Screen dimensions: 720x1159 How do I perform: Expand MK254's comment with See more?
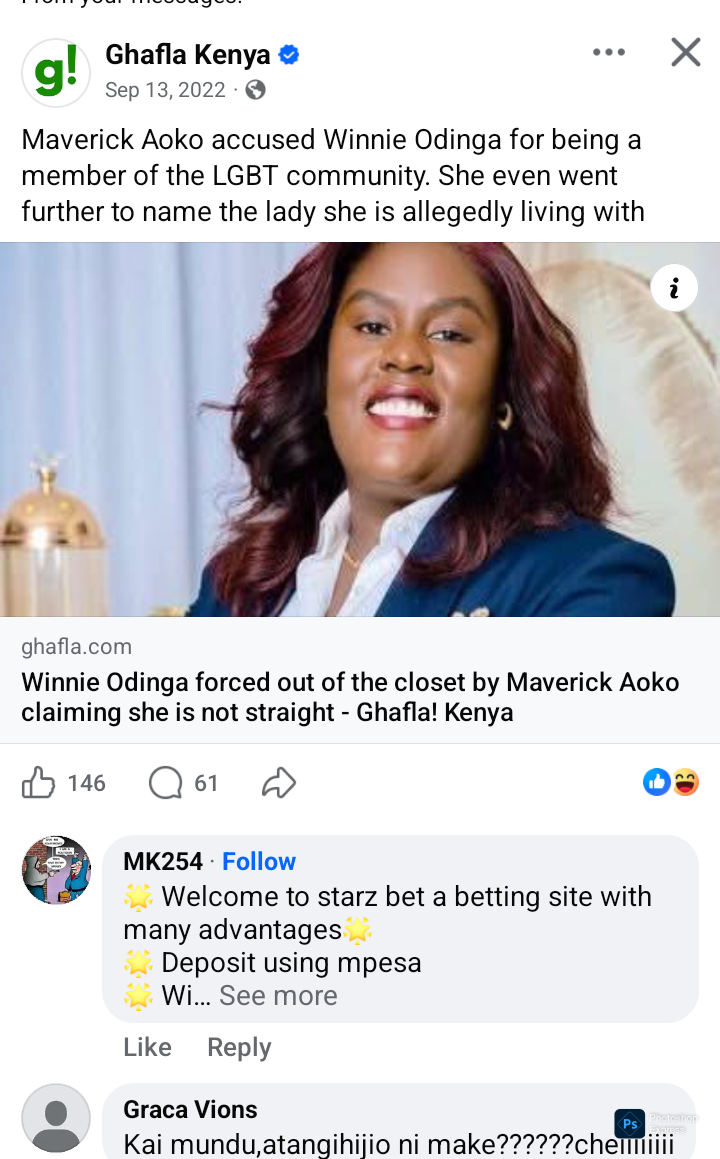point(278,996)
